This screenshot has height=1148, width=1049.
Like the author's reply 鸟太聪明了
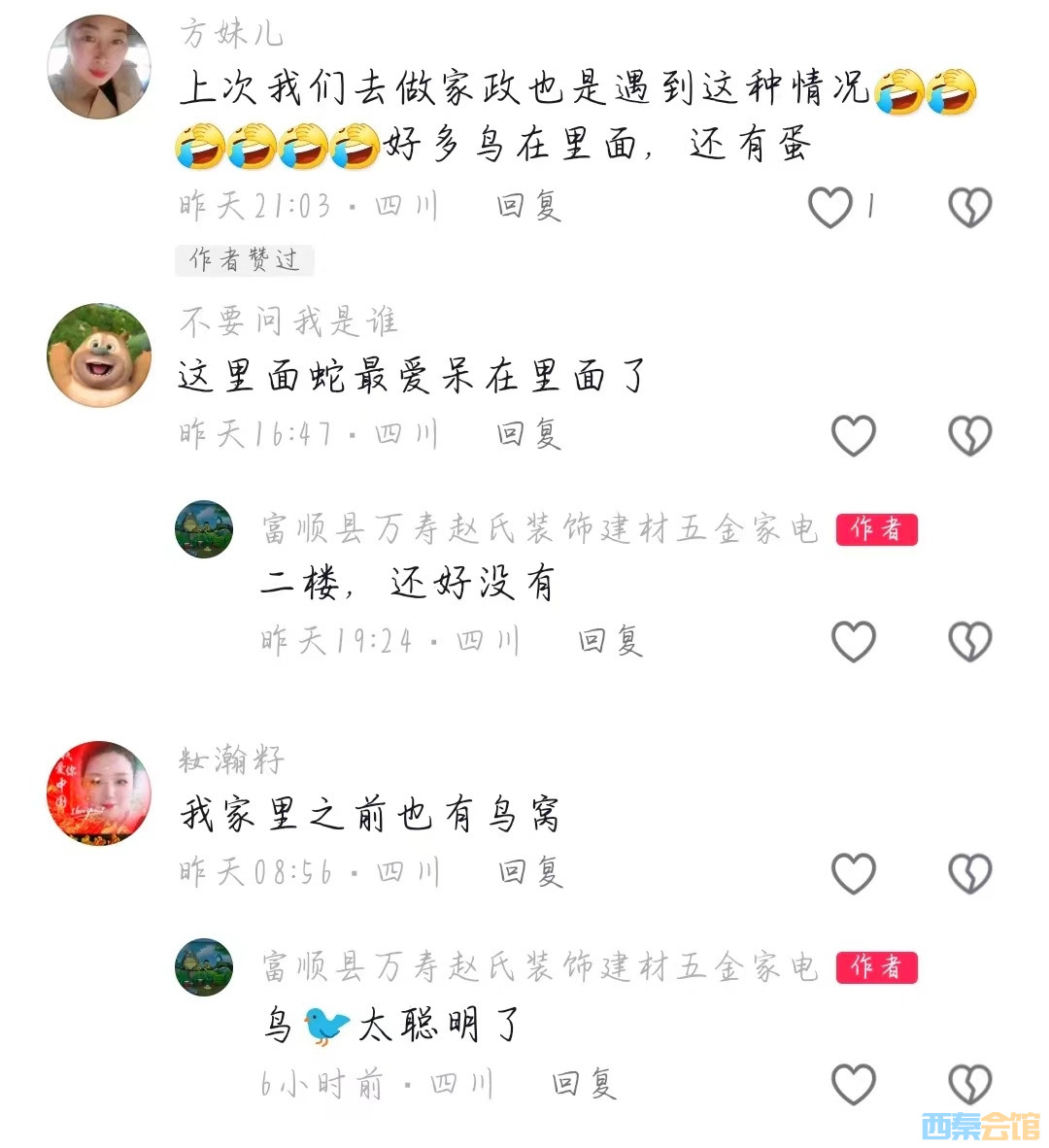pyautogui.click(x=854, y=1084)
